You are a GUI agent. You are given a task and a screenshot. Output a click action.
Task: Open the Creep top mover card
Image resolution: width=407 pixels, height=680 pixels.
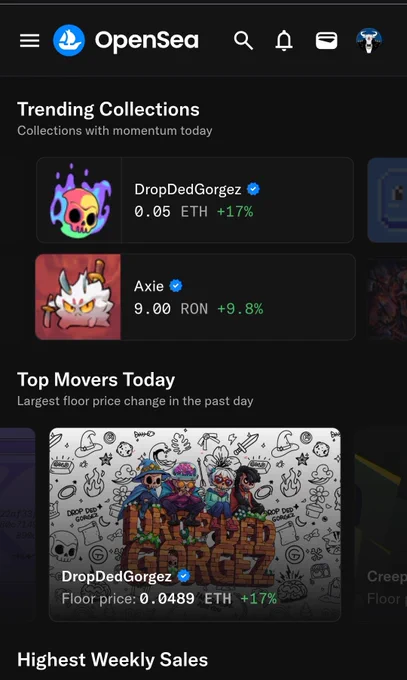382,524
